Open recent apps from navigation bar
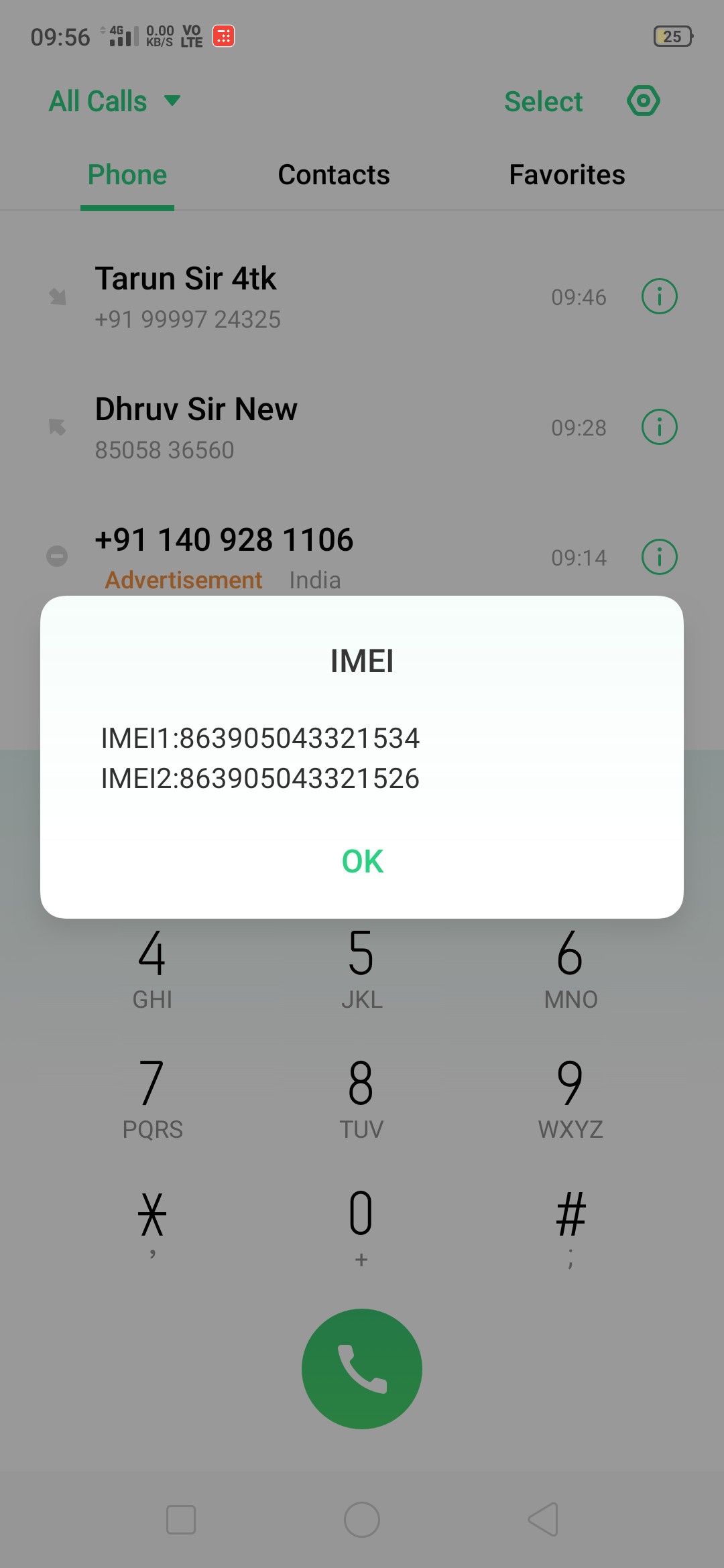The image size is (724, 1568). click(x=181, y=1519)
